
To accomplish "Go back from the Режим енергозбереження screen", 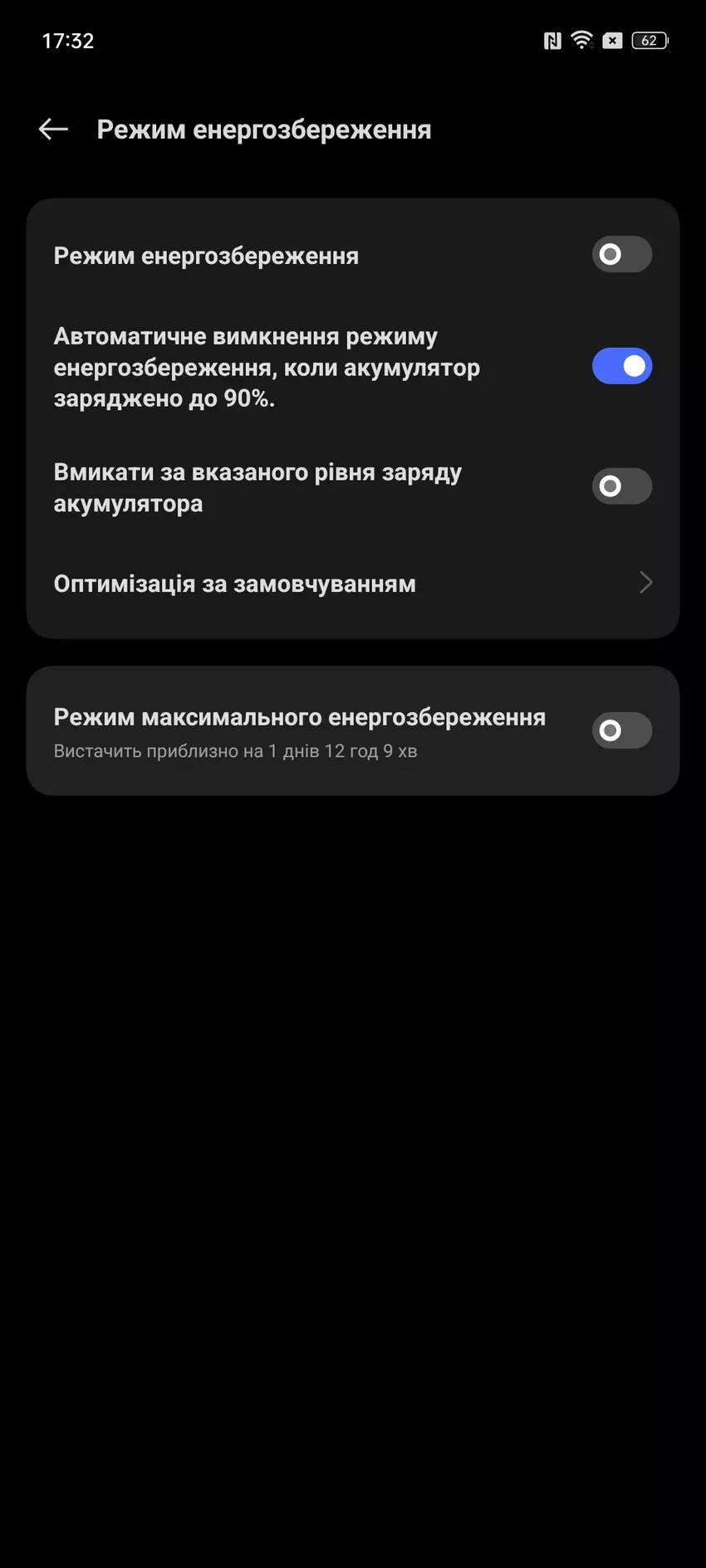I will pos(53,129).
